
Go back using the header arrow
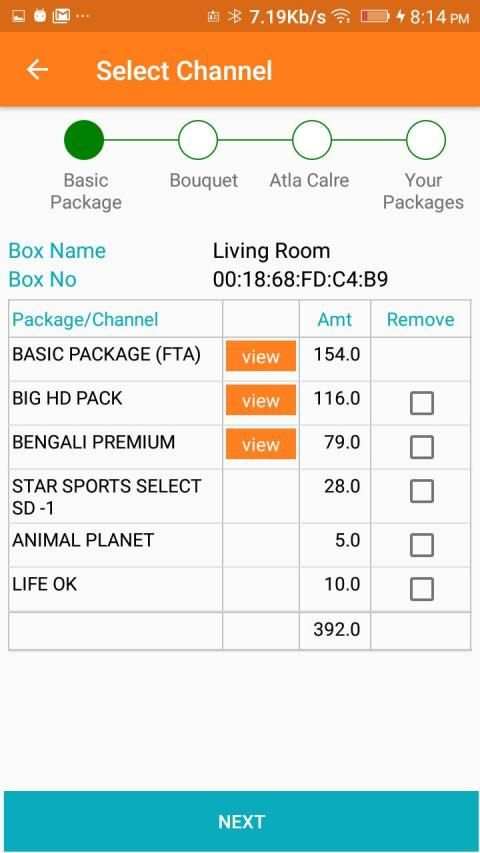tap(37, 70)
